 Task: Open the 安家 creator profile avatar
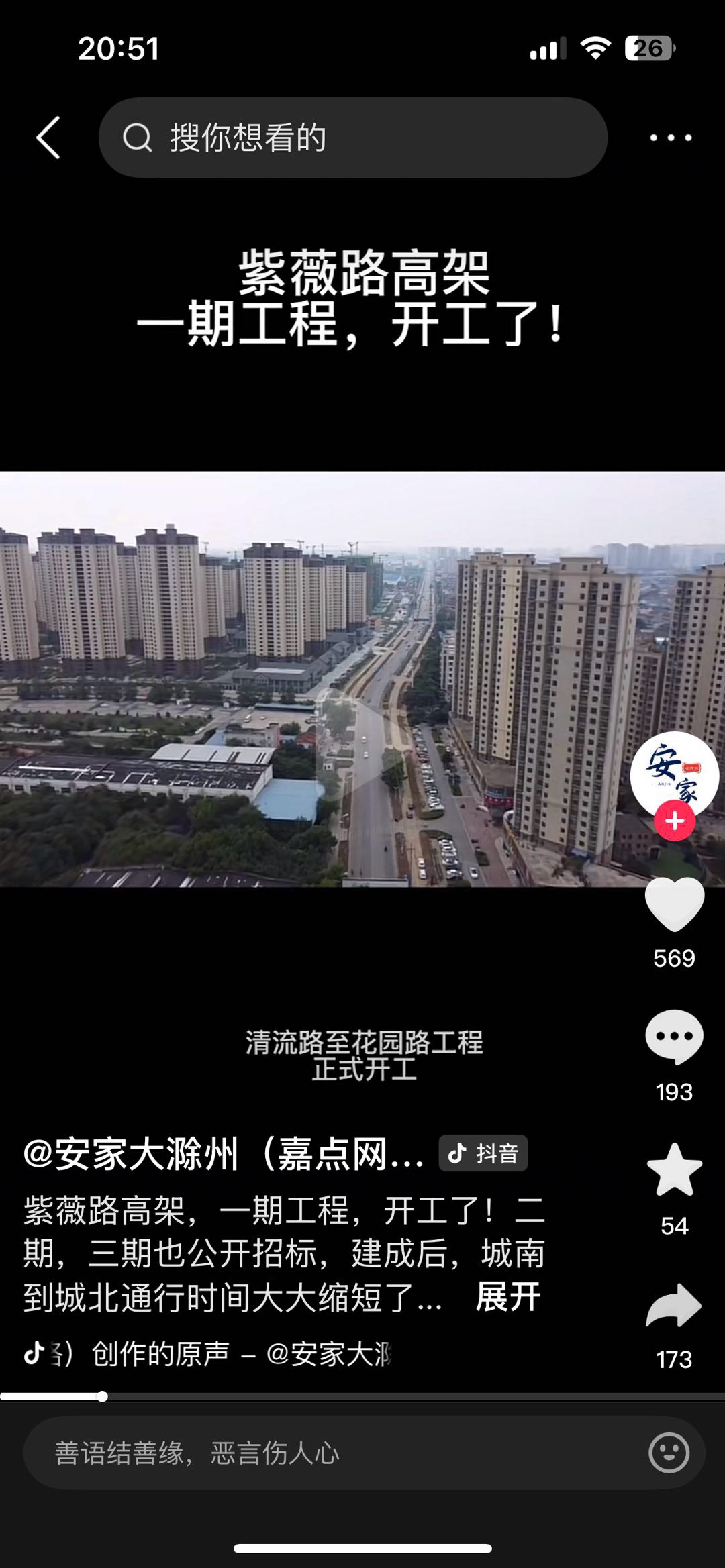tap(674, 773)
